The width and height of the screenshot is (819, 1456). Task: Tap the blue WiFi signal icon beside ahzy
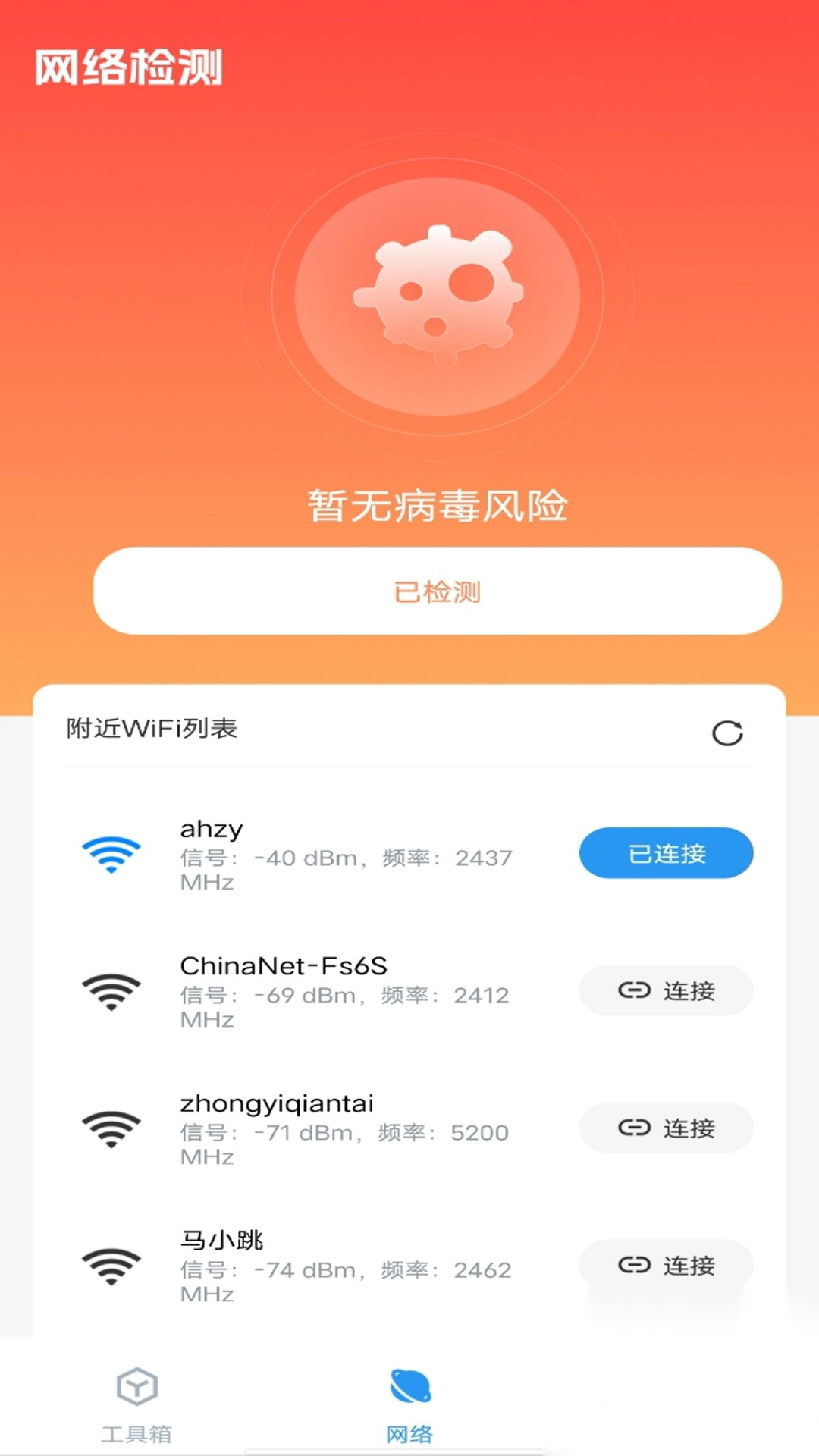[x=111, y=854]
